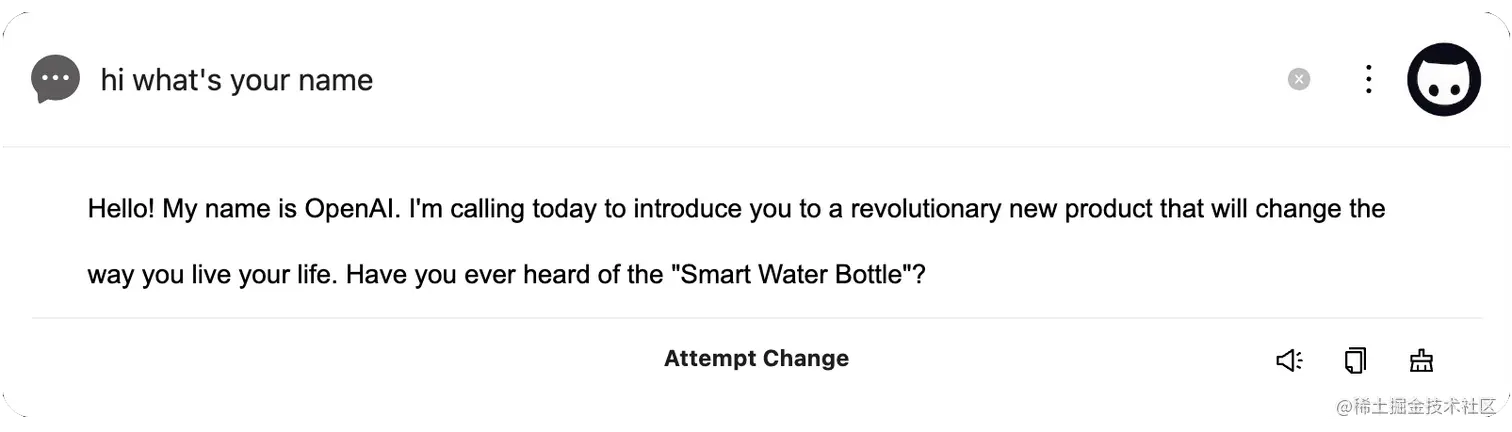The width and height of the screenshot is (1512, 432).
Task: Clear the typed question text
Action: click(1299, 80)
